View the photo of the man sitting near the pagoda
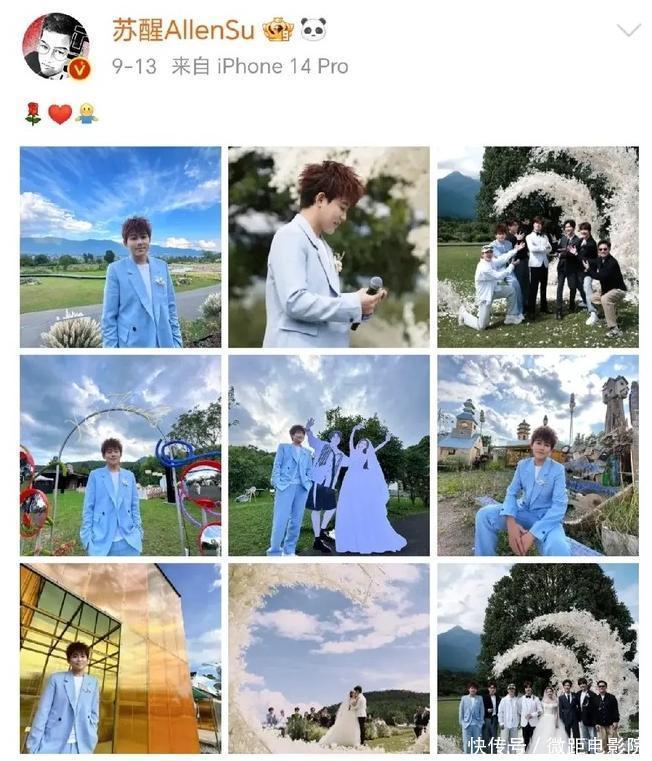 point(537,455)
